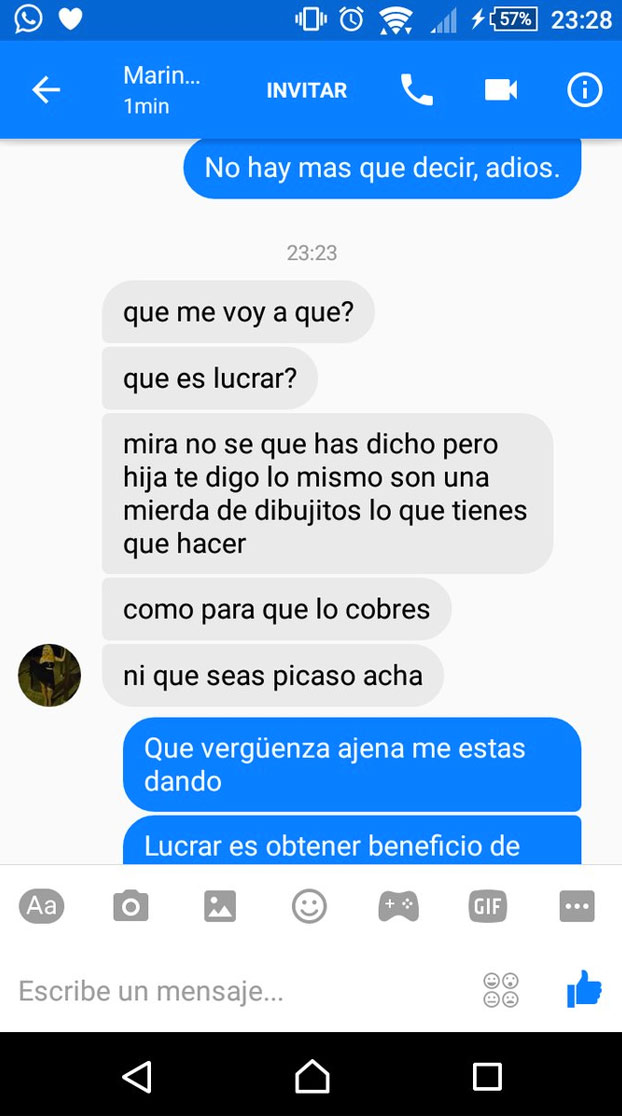
Task: Open the GIF picker
Action: (x=487, y=906)
